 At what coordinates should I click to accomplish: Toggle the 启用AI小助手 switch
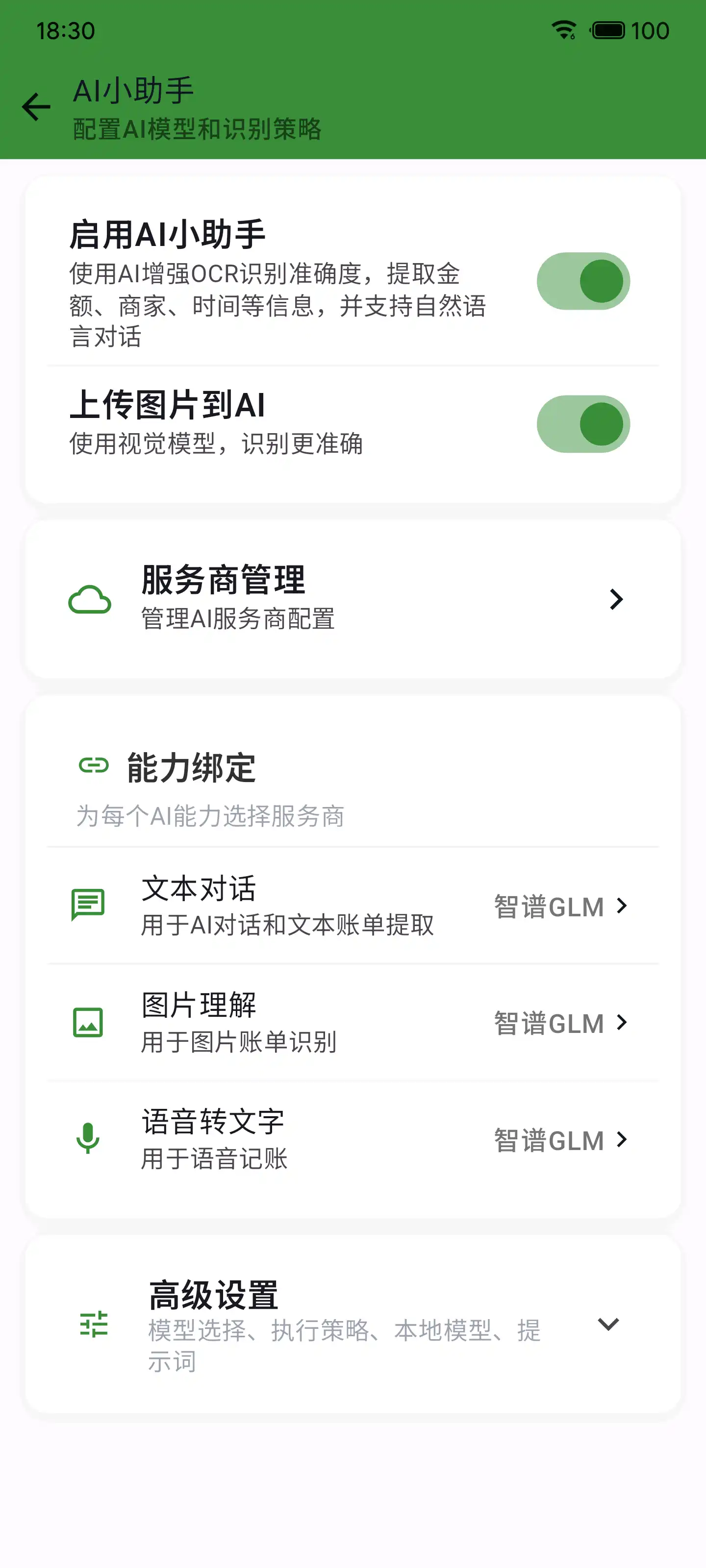[x=583, y=281]
